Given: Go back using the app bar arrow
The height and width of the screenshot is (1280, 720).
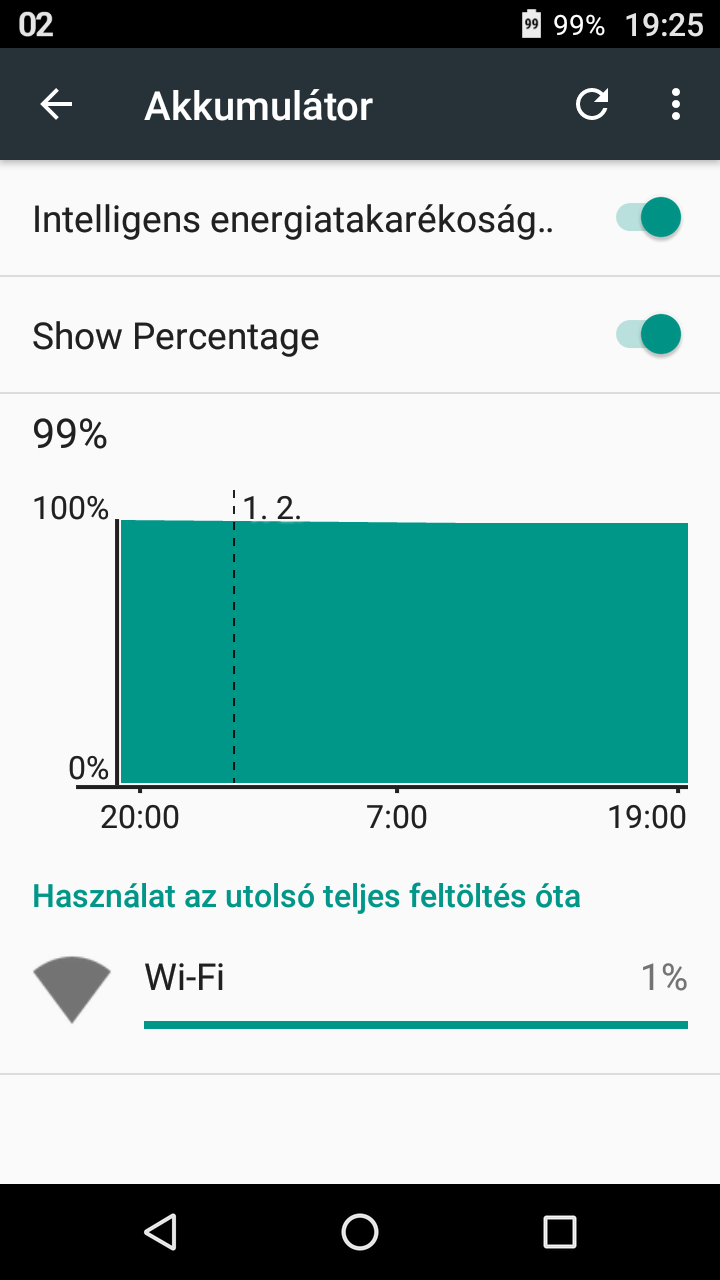Looking at the screenshot, I should click(56, 104).
